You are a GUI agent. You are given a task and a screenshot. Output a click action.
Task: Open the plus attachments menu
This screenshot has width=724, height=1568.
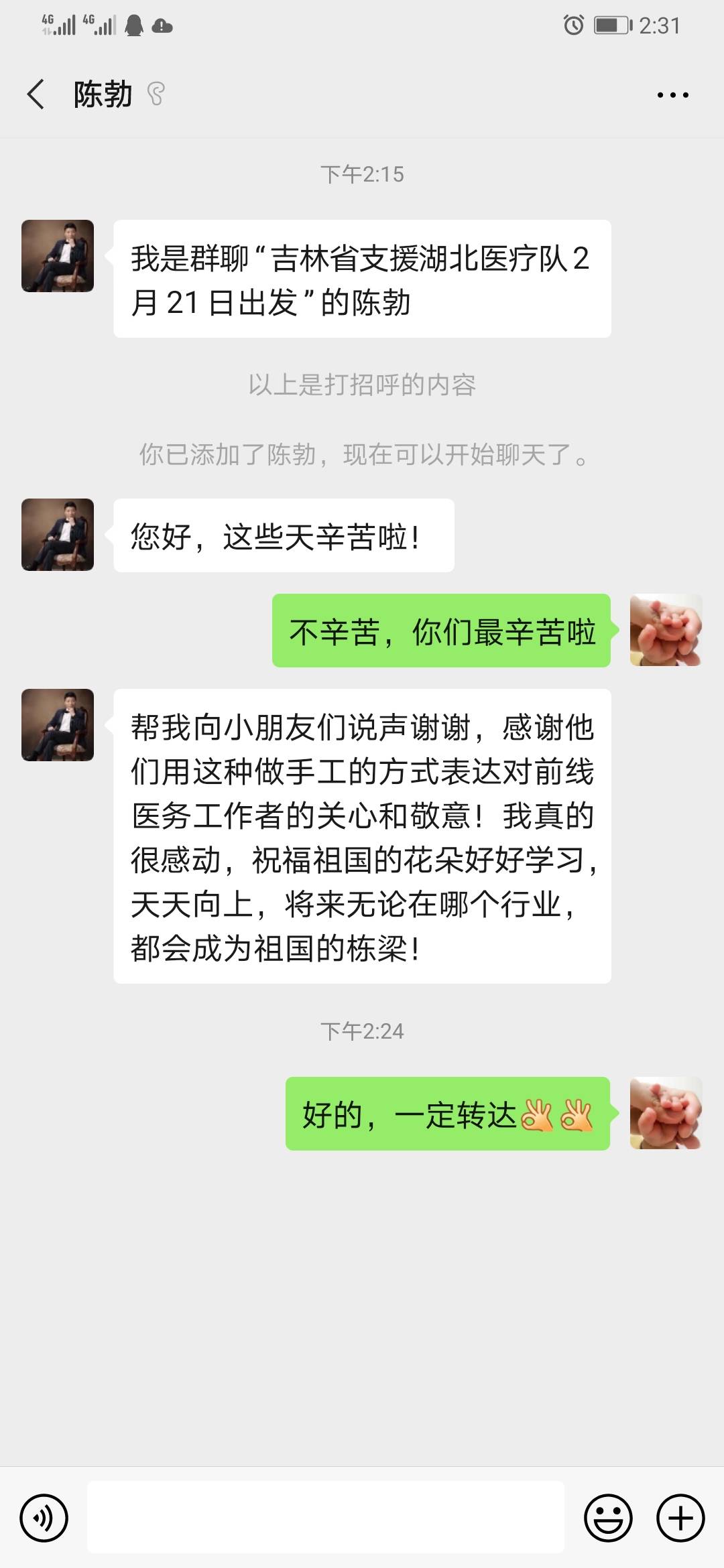click(x=680, y=1517)
